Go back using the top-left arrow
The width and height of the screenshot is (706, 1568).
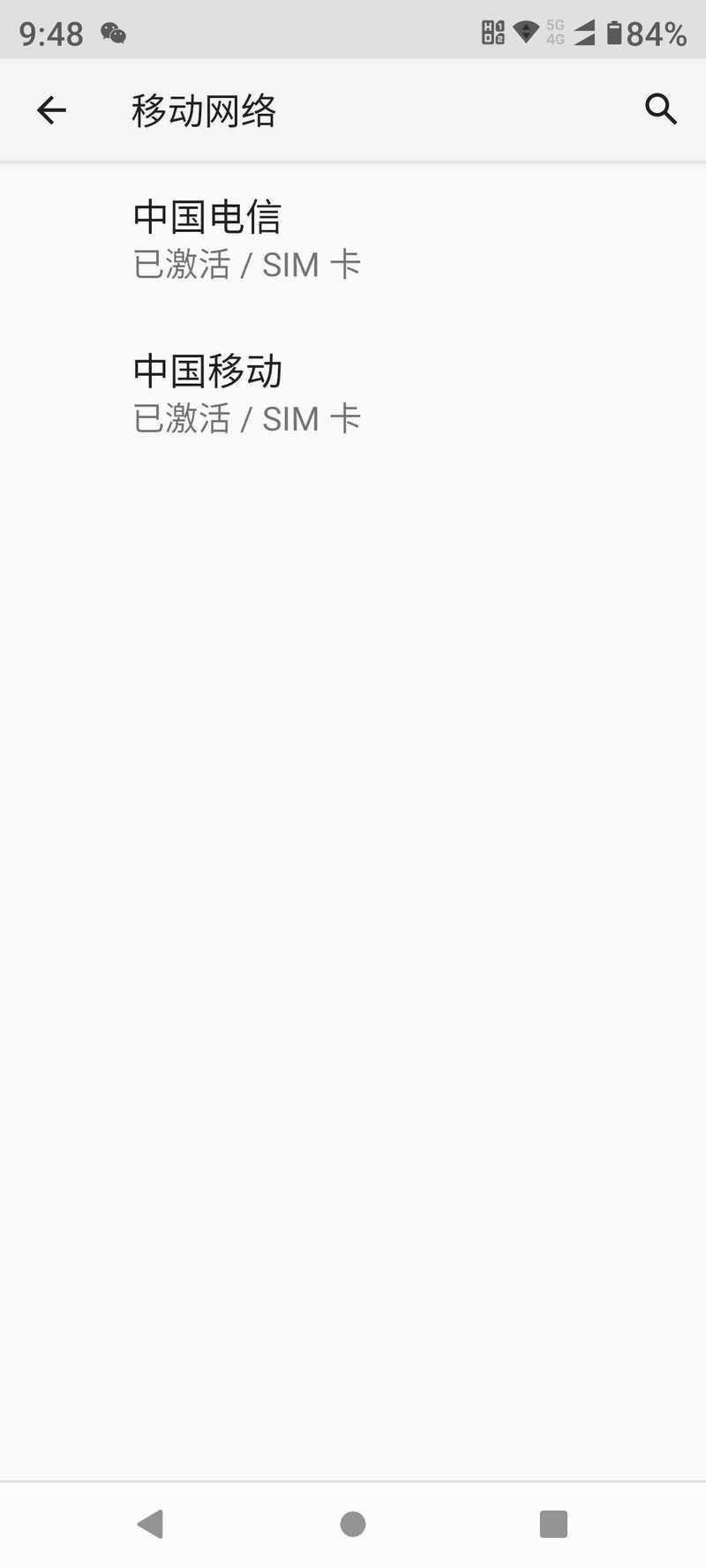[51, 110]
